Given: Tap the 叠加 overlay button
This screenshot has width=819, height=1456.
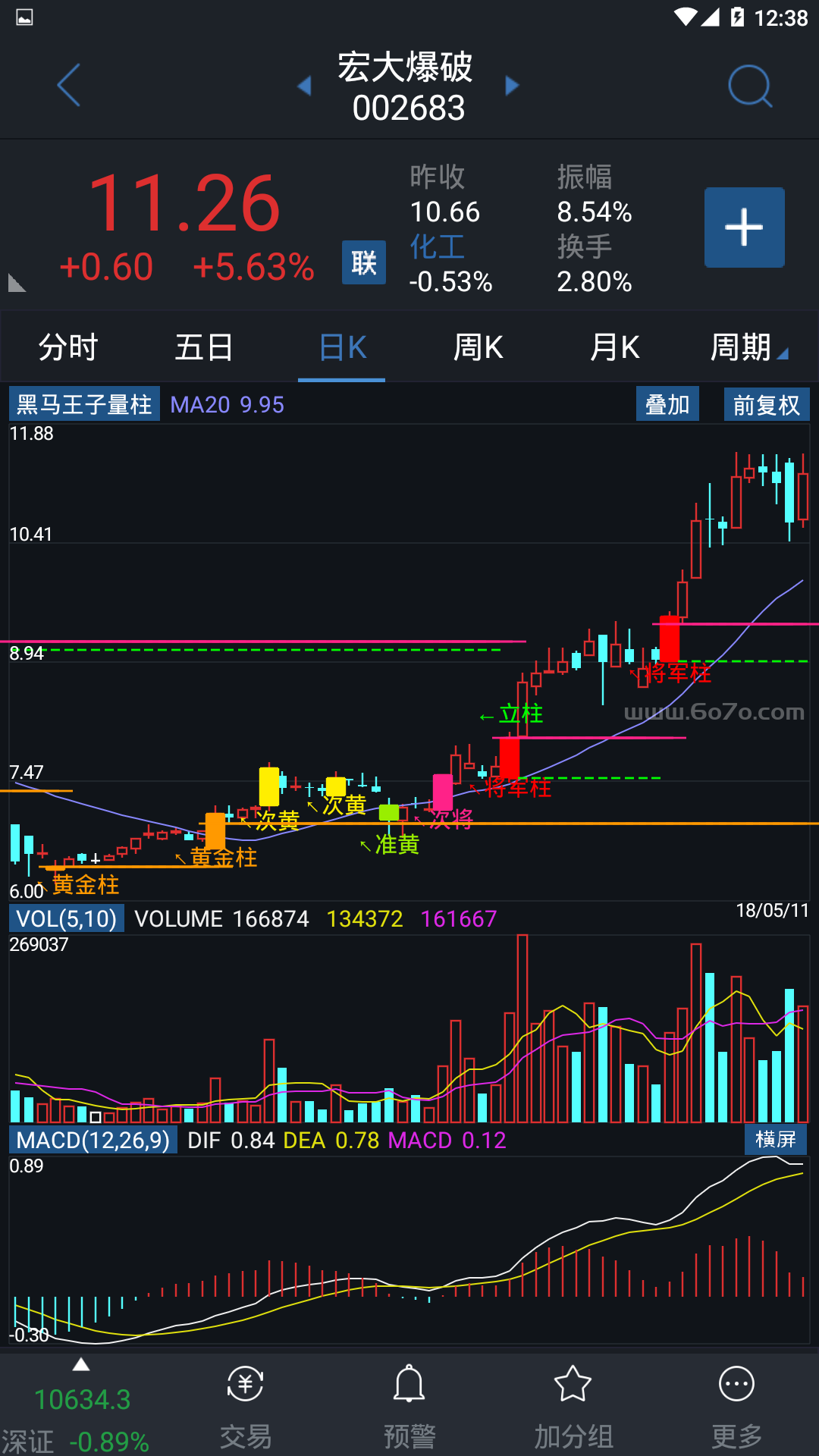Looking at the screenshot, I should pyautogui.click(x=667, y=404).
